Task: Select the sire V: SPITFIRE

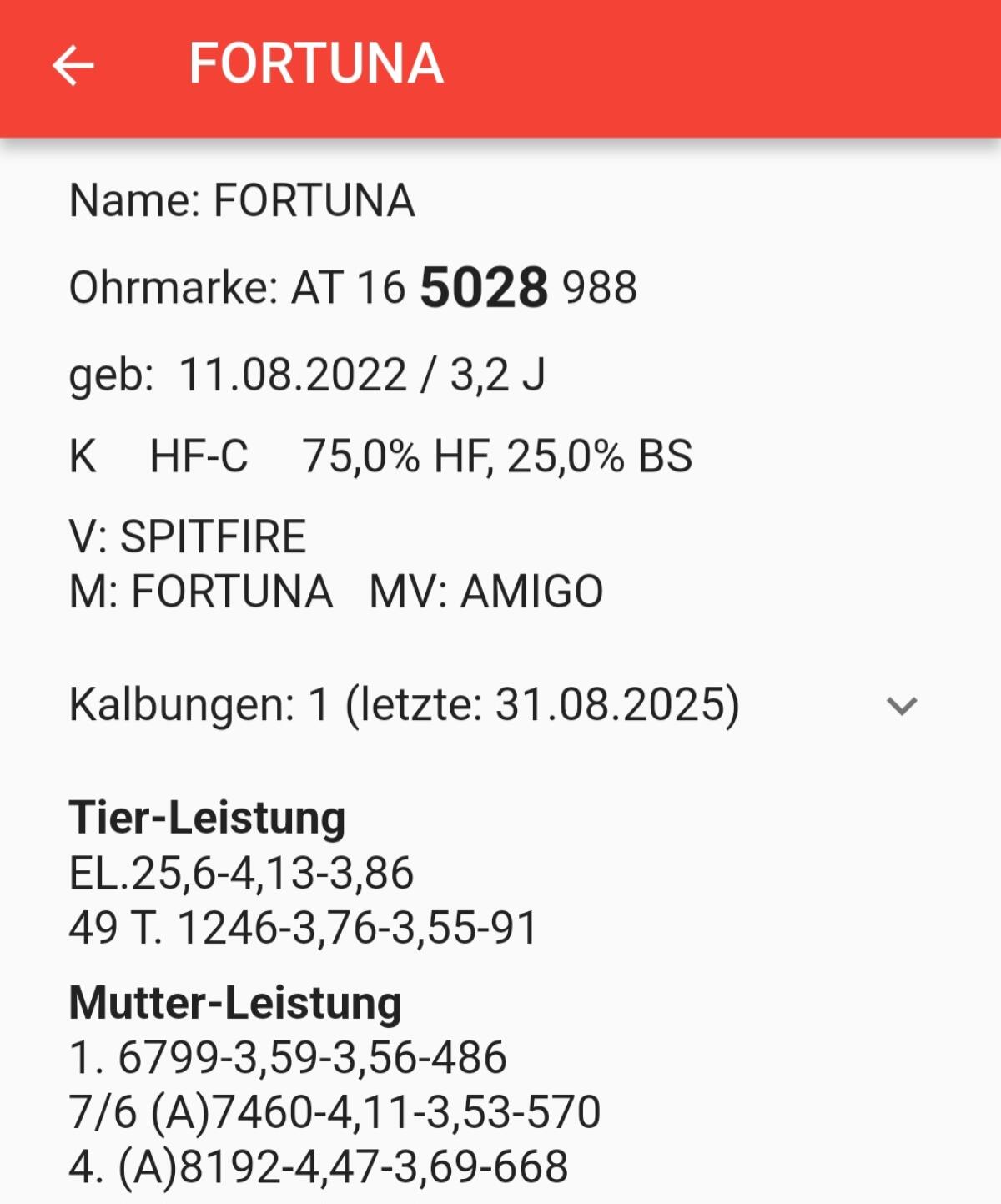Action: point(188,537)
